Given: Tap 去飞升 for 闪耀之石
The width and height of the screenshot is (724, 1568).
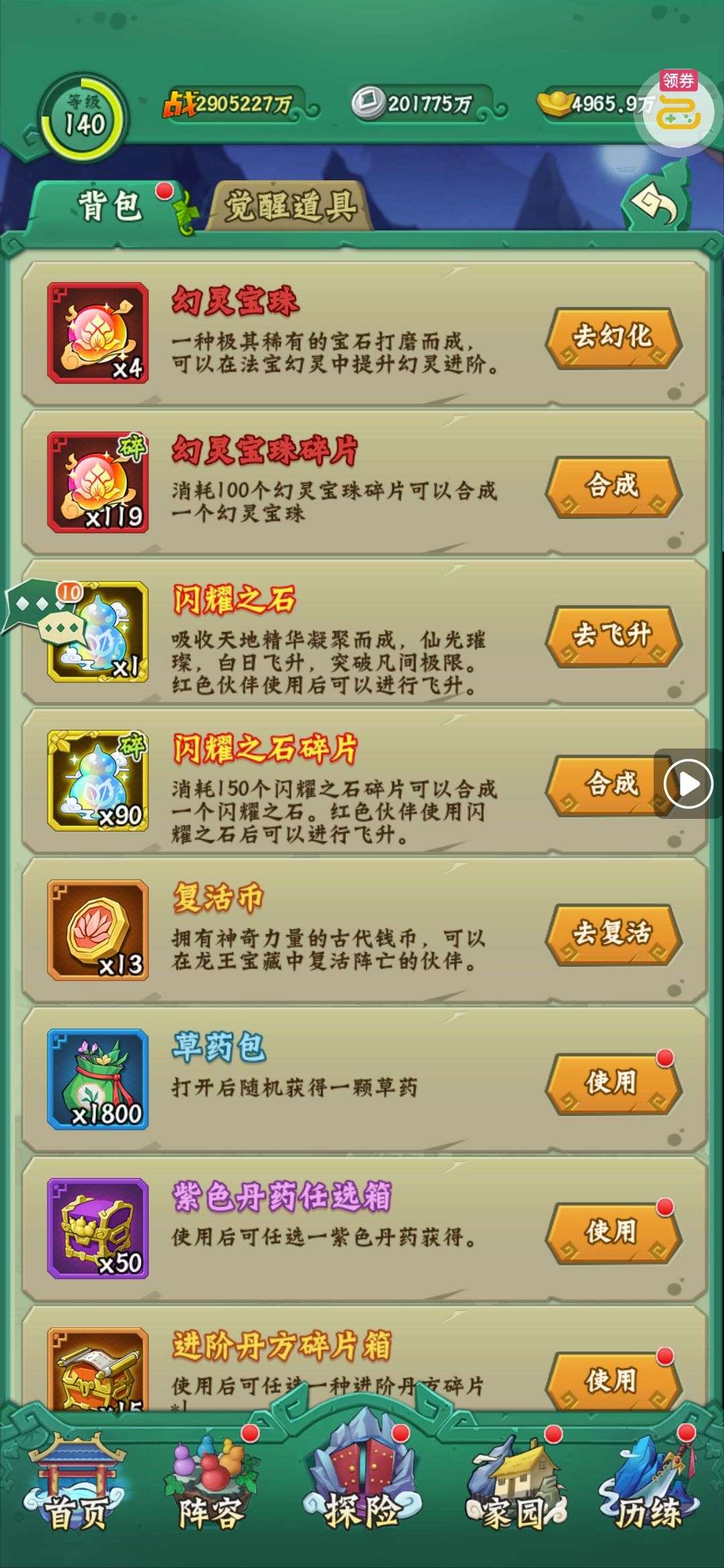Looking at the screenshot, I should click(613, 635).
